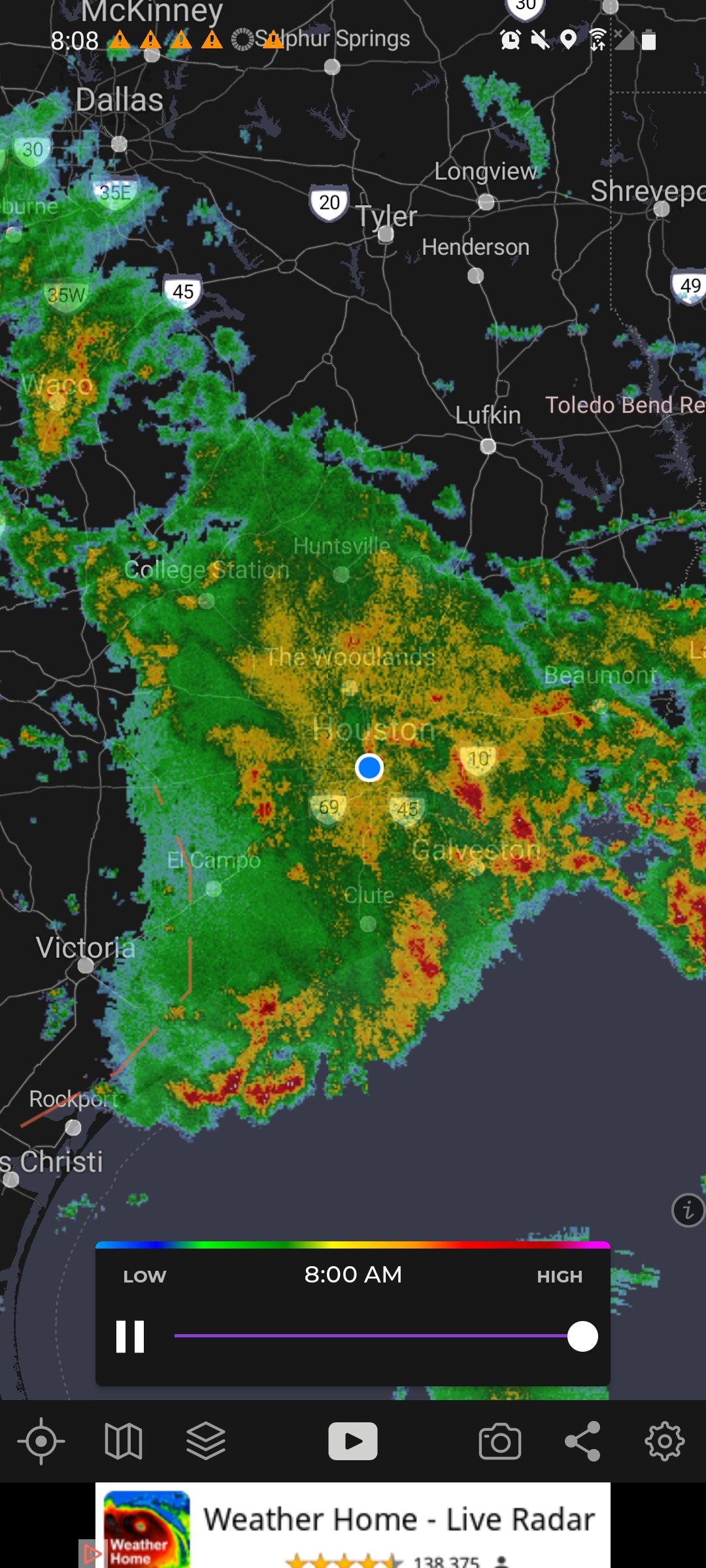Open the map type selector

tap(124, 1441)
